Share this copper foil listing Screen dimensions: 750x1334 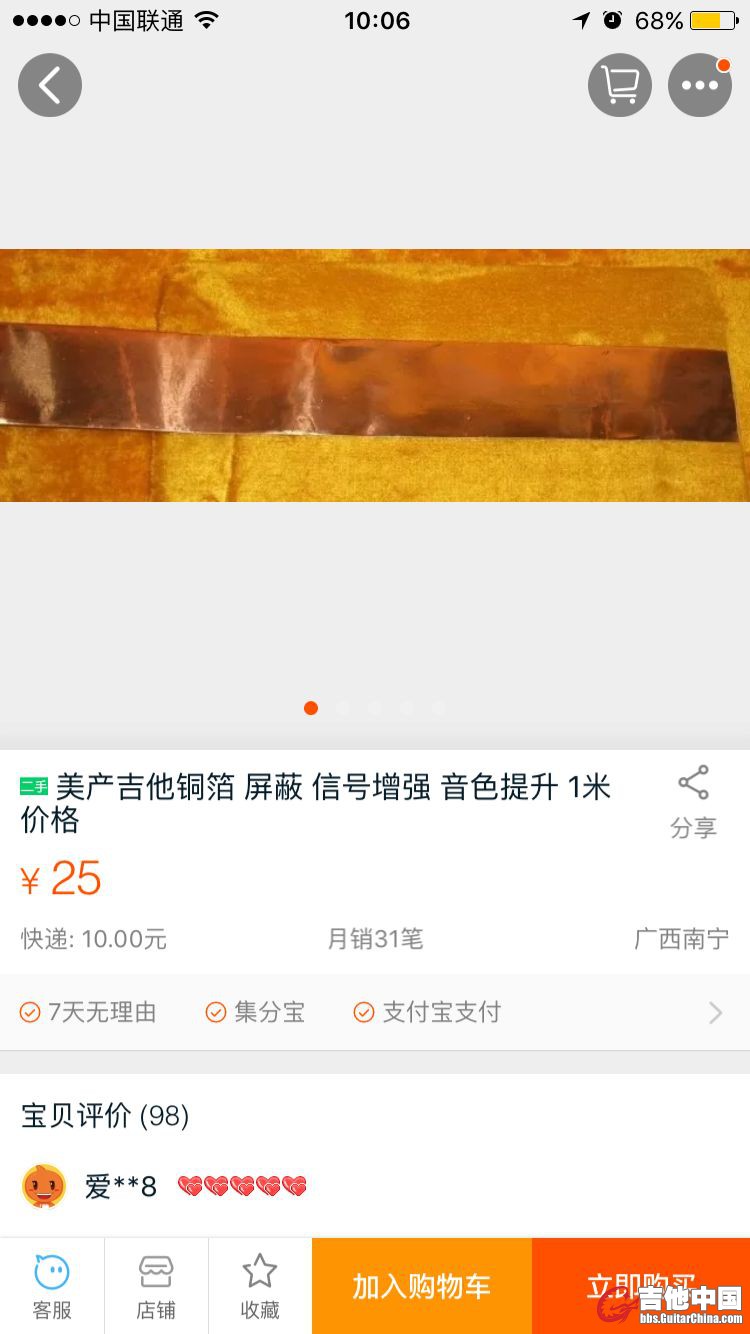[693, 802]
